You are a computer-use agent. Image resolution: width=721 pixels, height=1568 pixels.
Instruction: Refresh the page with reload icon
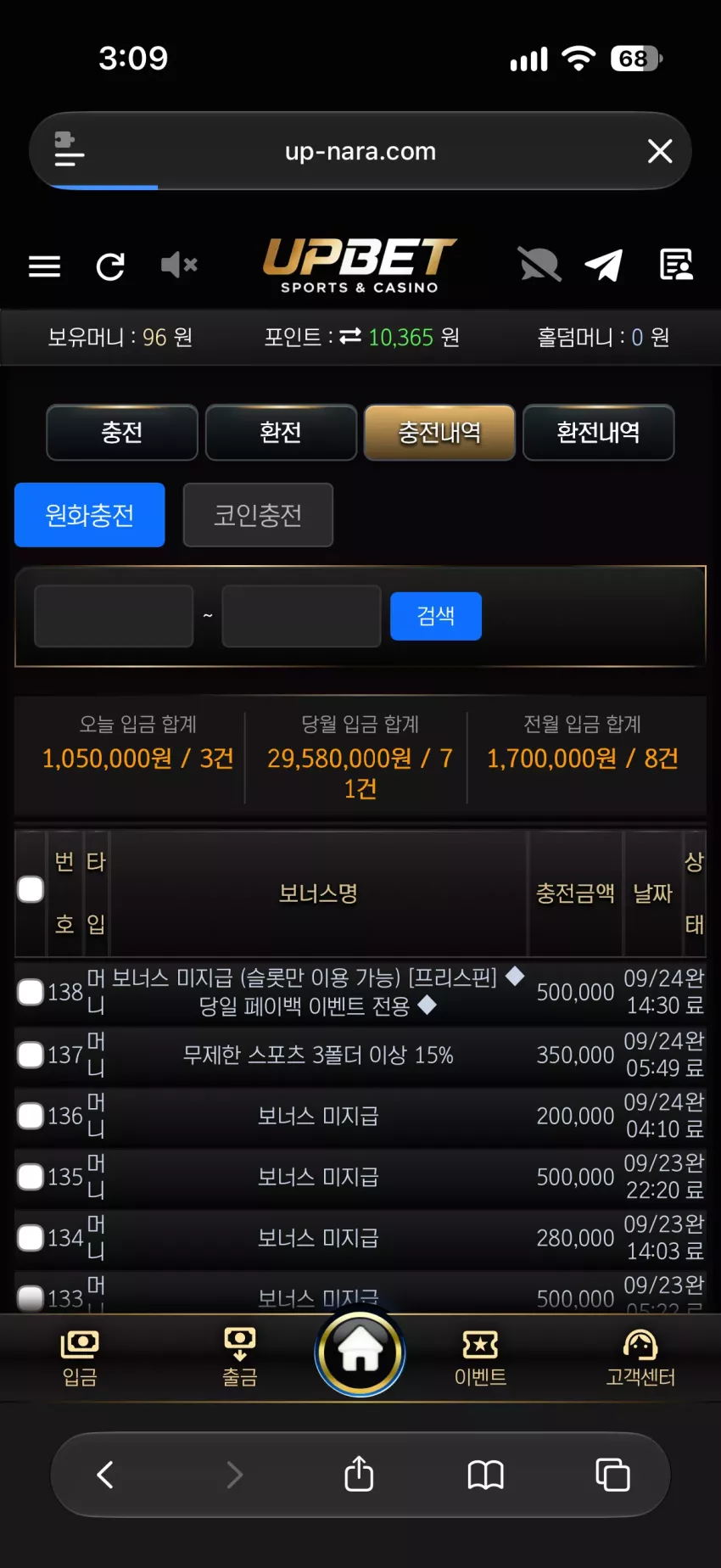(x=110, y=266)
